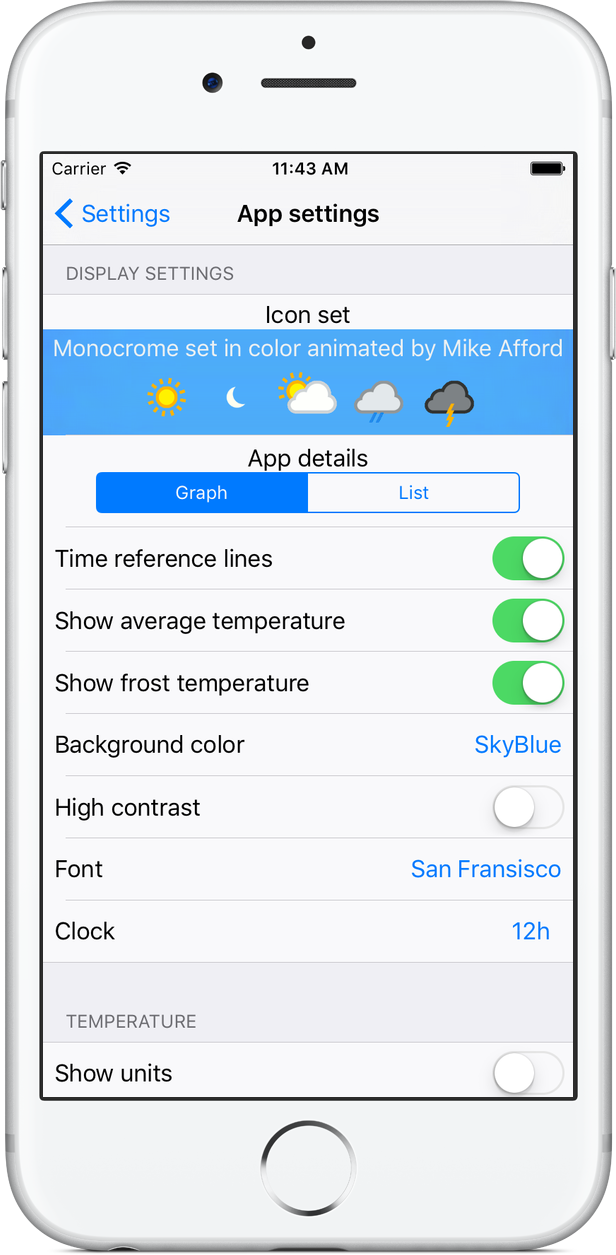Switch App details to List
This screenshot has height=1255, width=616.
[414, 493]
